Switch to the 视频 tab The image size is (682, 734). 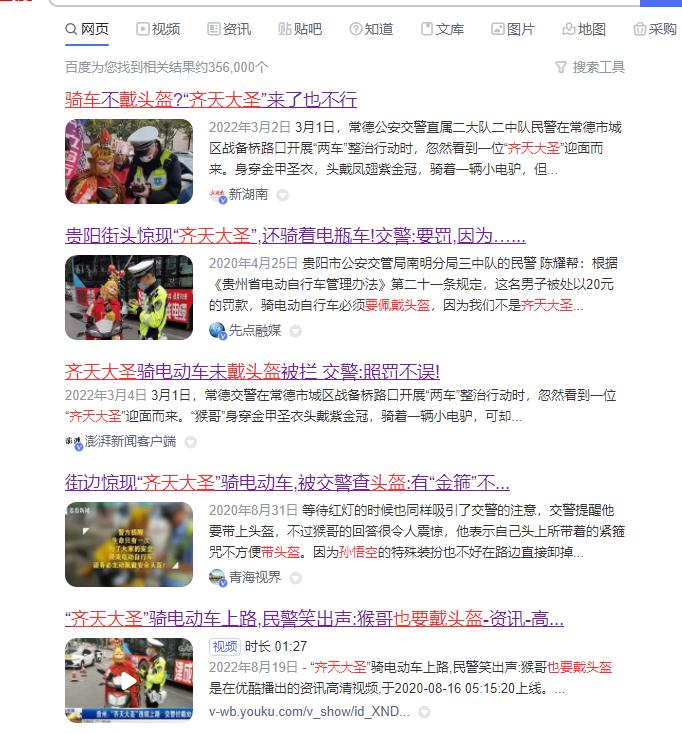(158, 29)
